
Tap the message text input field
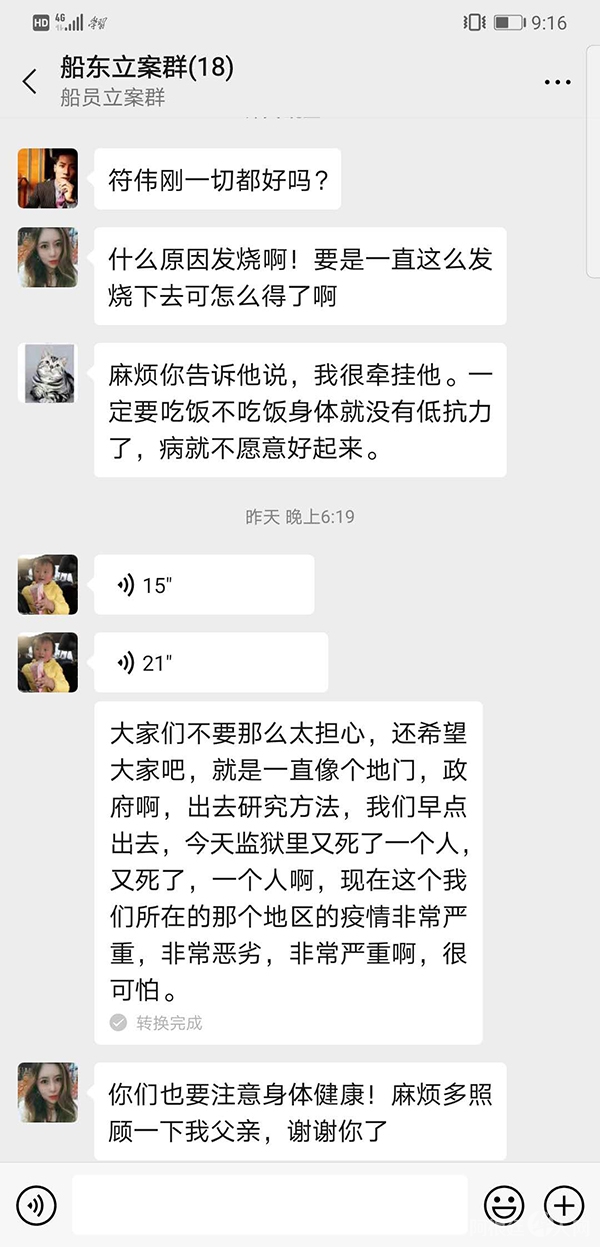point(269,1205)
